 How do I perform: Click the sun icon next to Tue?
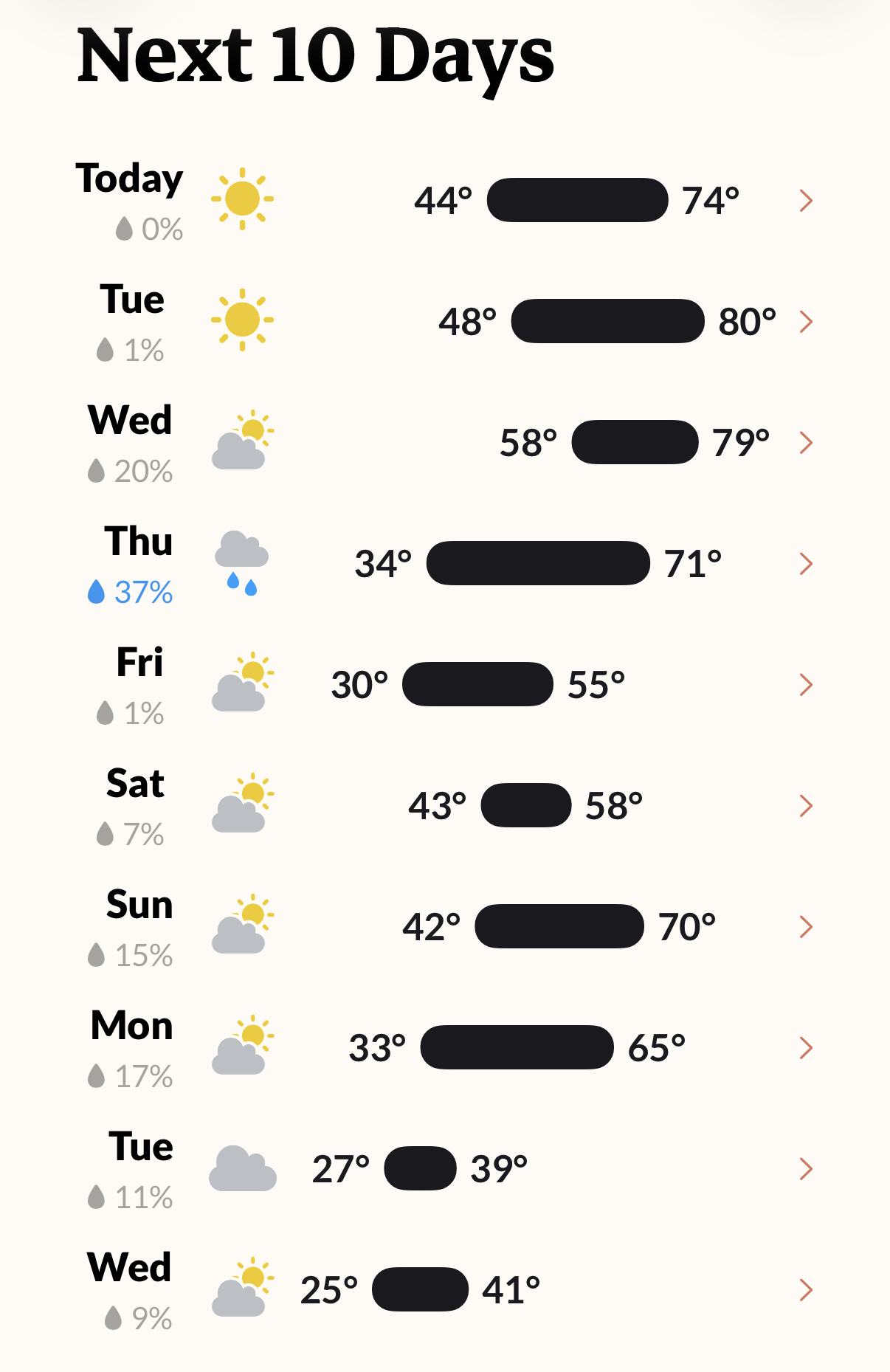point(242,320)
